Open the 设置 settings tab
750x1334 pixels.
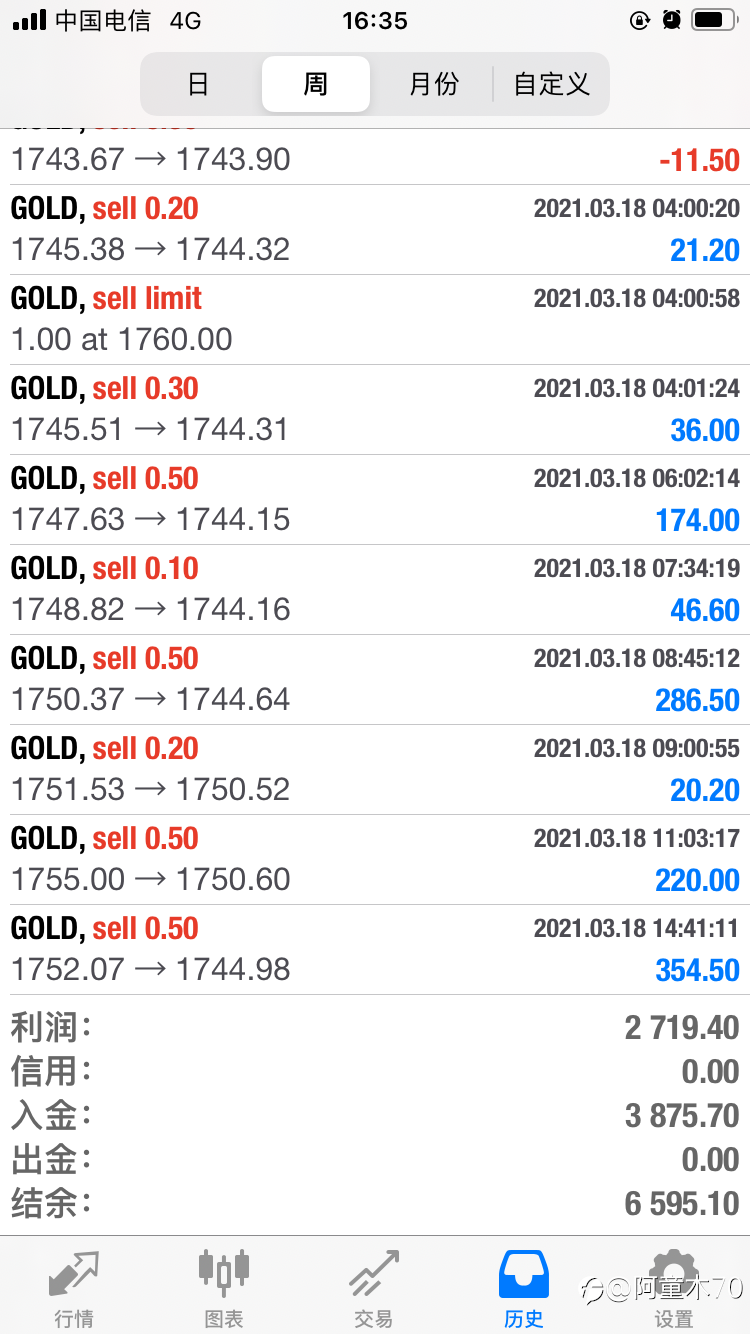673,1288
